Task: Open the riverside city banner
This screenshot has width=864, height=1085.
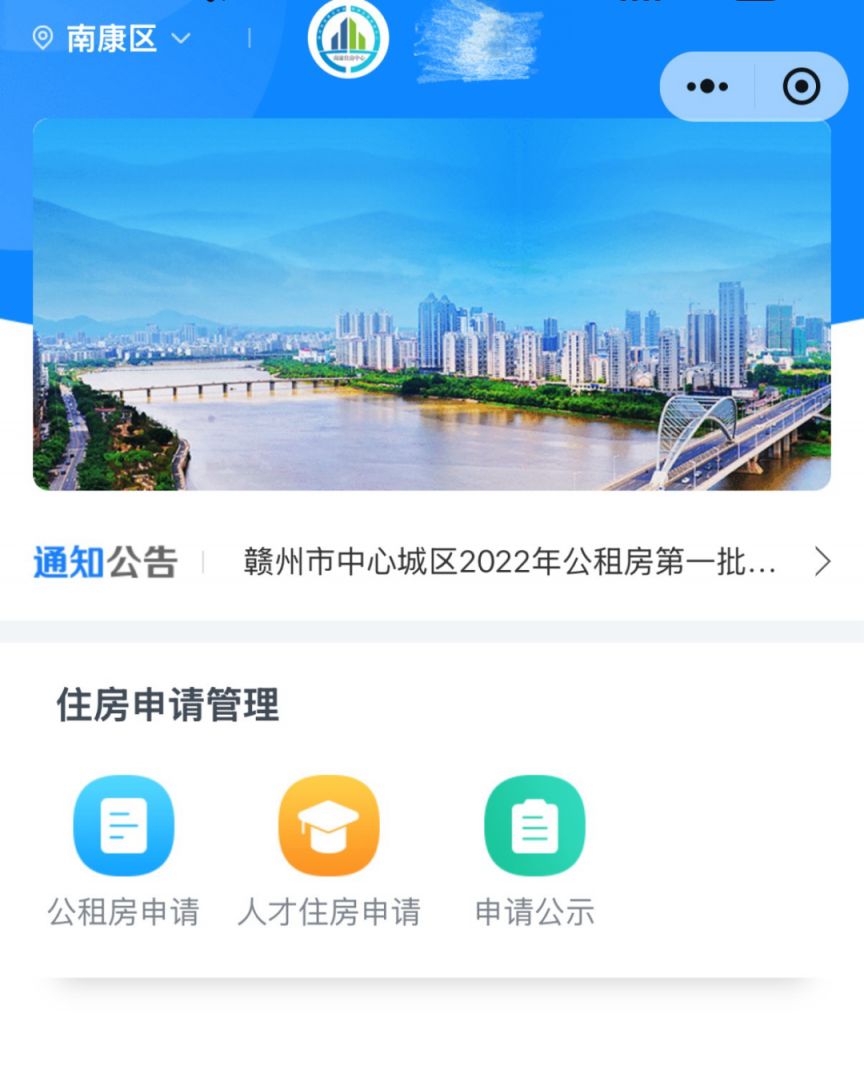Action: coord(432,304)
